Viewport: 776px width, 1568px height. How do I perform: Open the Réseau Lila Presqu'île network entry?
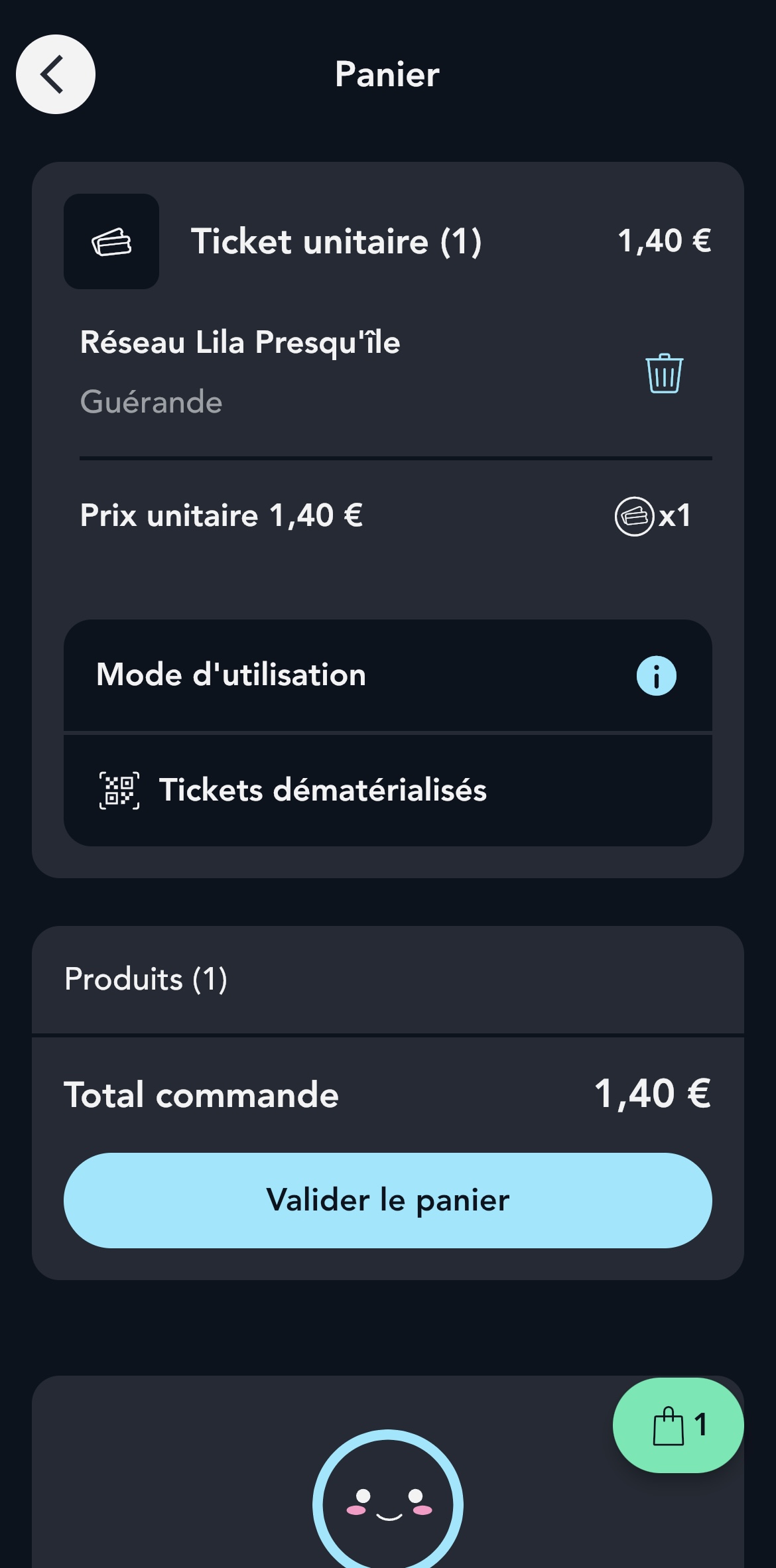click(x=240, y=344)
